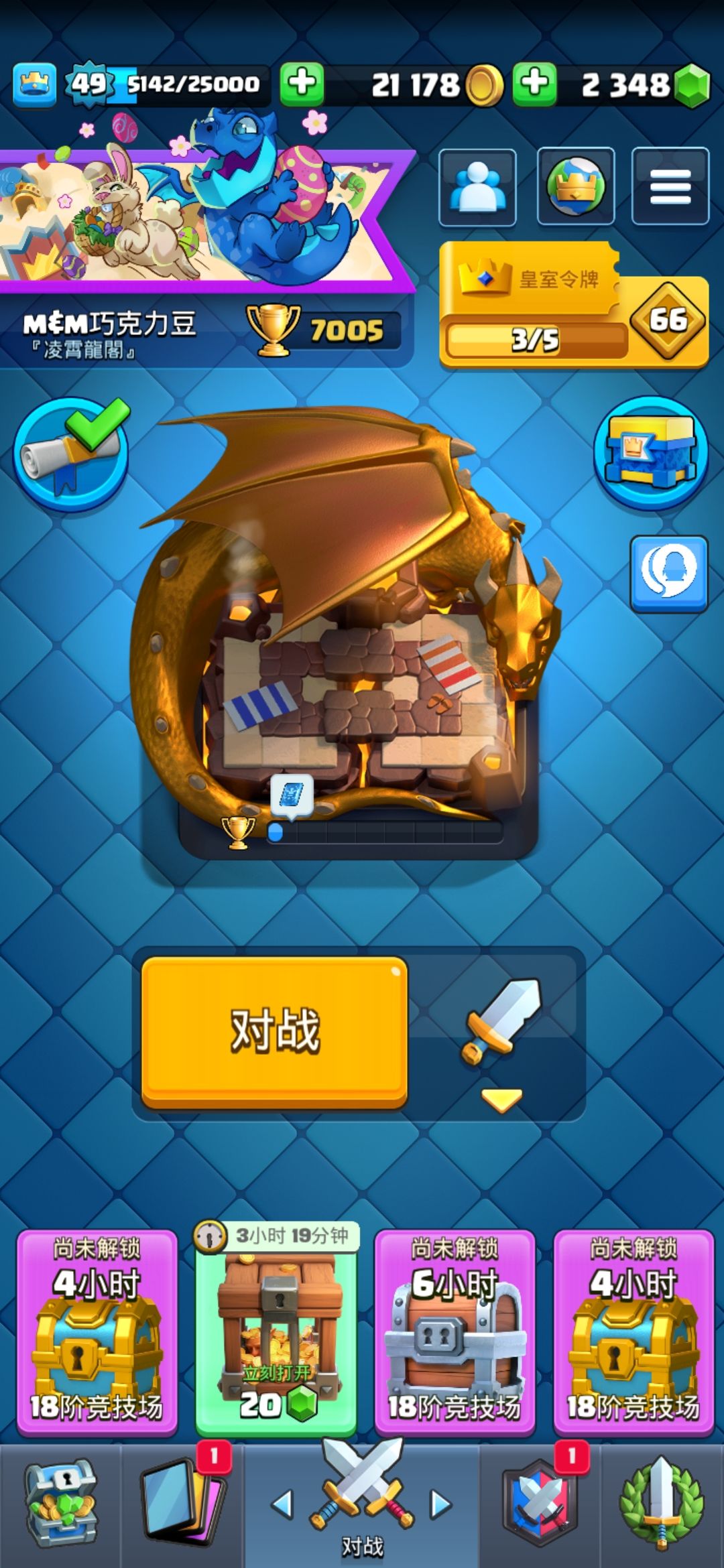The width and height of the screenshot is (724, 1568).
Task: Switch to the shop tab
Action: coord(61,1504)
